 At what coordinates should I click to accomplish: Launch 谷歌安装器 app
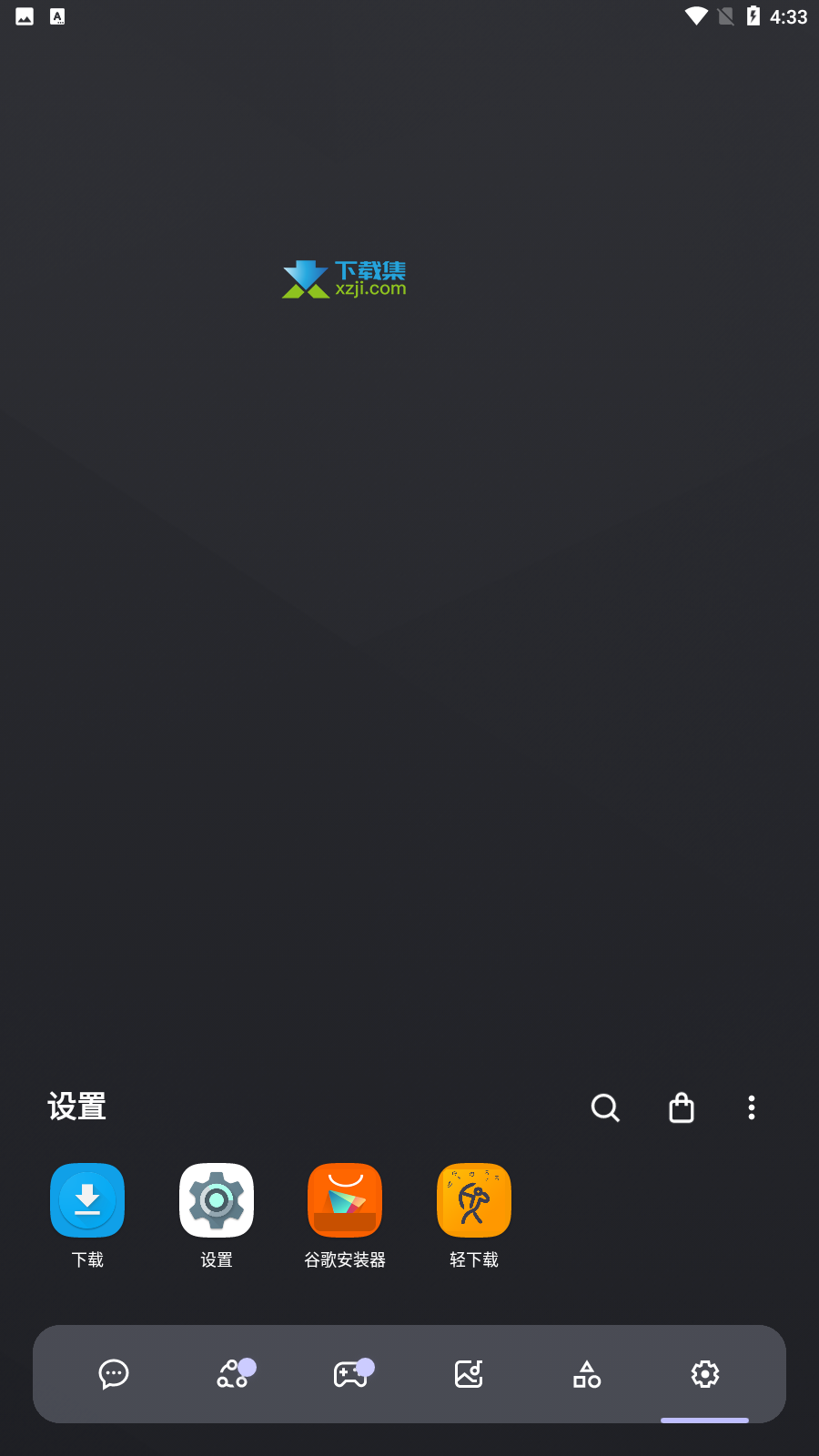[345, 1200]
